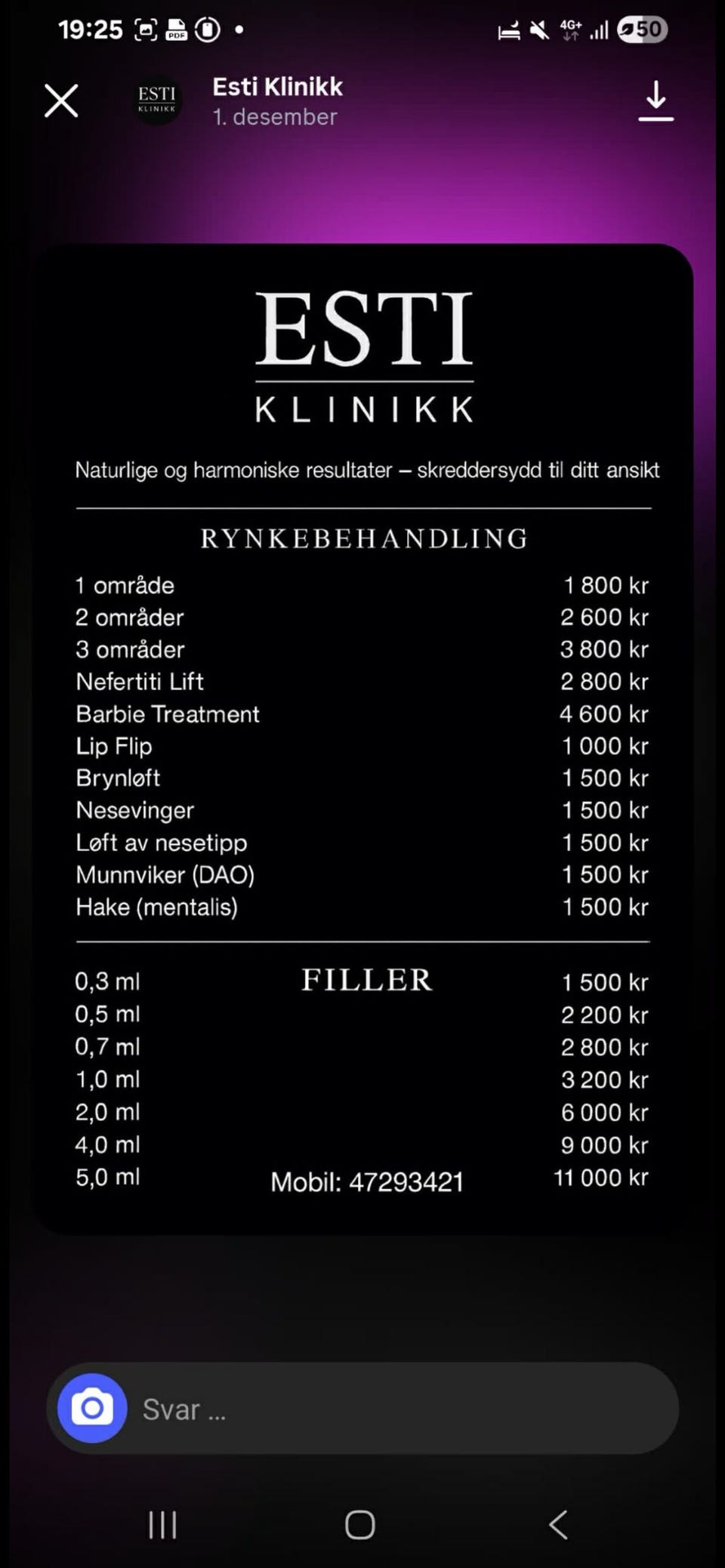Screen dimensions: 725x1568
Task: Tap the '1. desember' timestamp
Action: click(x=276, y=117)
